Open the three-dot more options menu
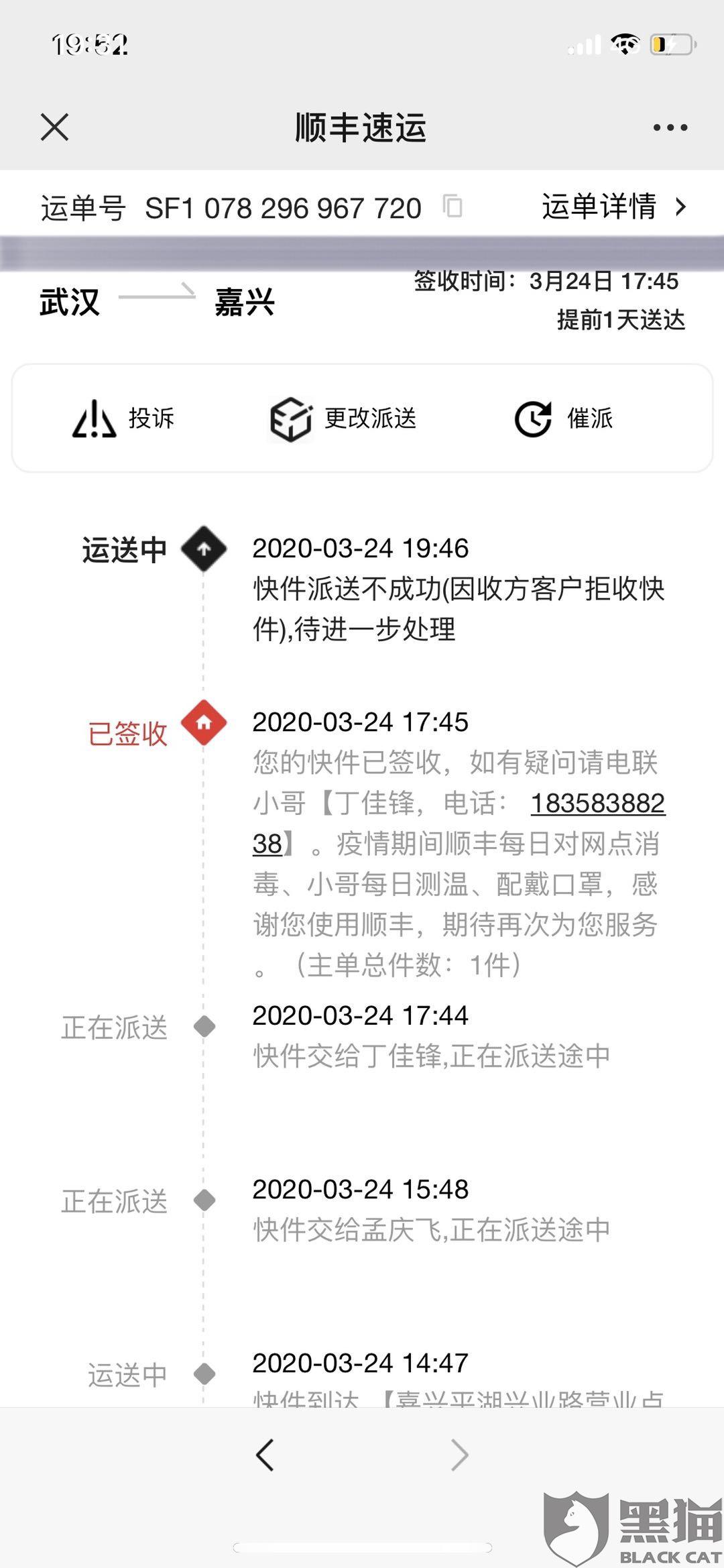 click(x=670, y=127)
